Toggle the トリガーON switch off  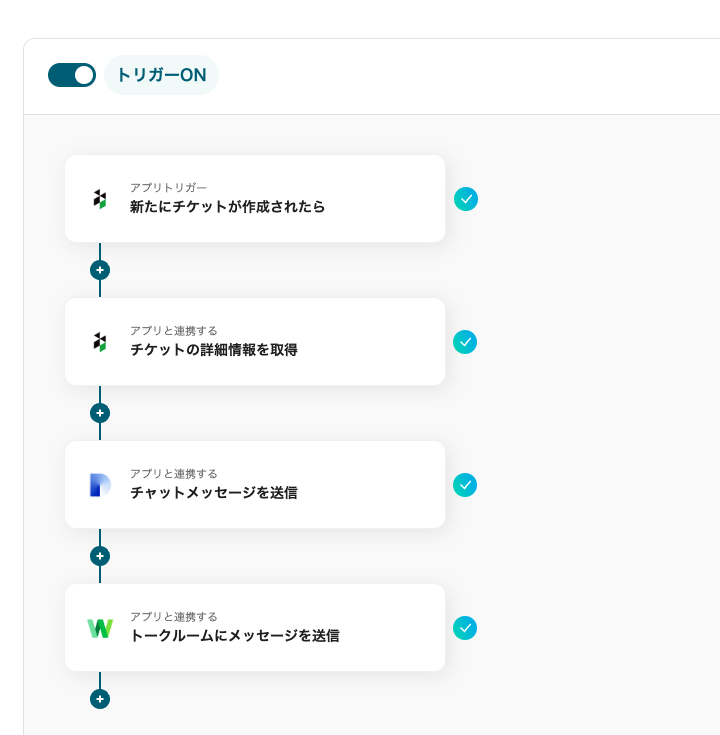click(x=72, y=75)
